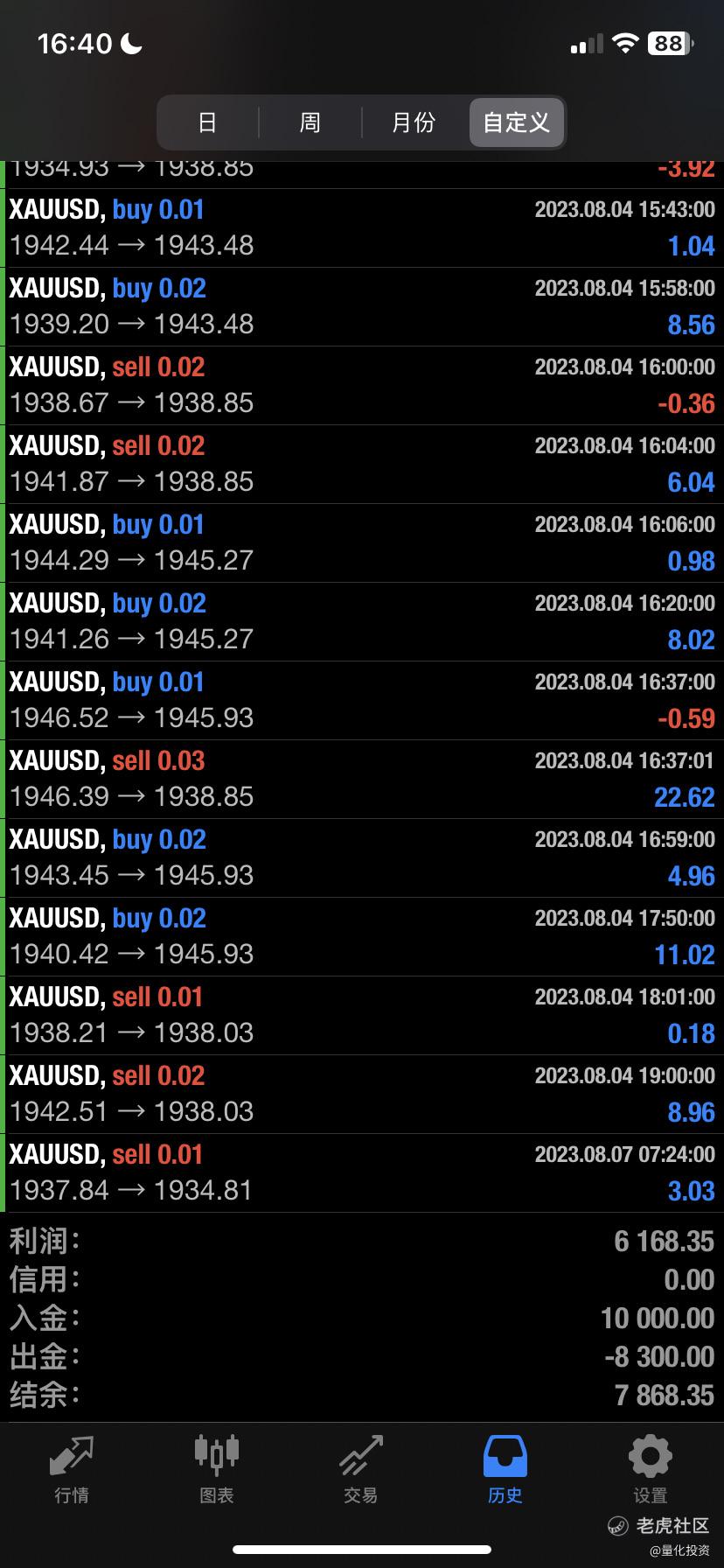Viewport: 724px width, 1568px height.
Task: Select the 周 (week) period
Action: (x=310, y=122)
